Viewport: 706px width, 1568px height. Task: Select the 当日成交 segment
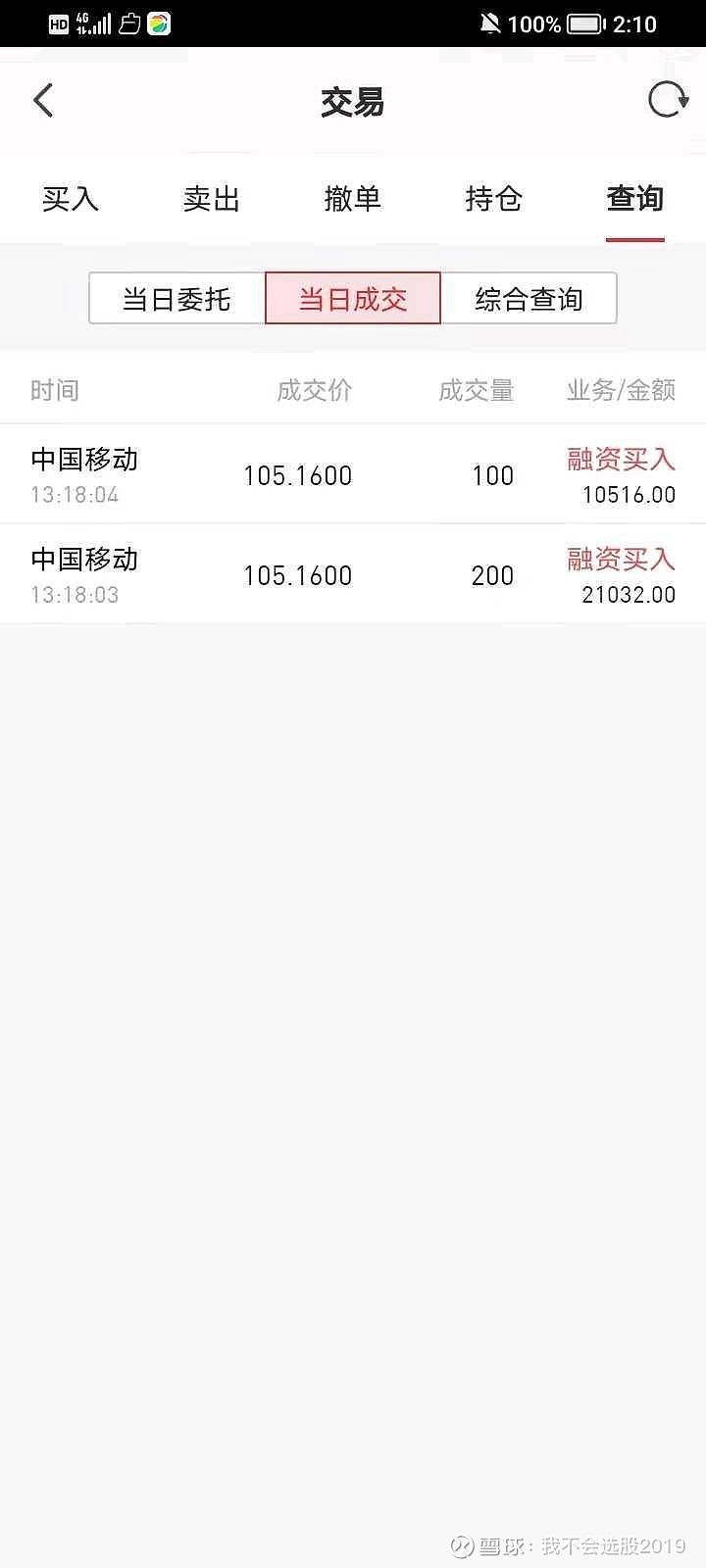353,298
